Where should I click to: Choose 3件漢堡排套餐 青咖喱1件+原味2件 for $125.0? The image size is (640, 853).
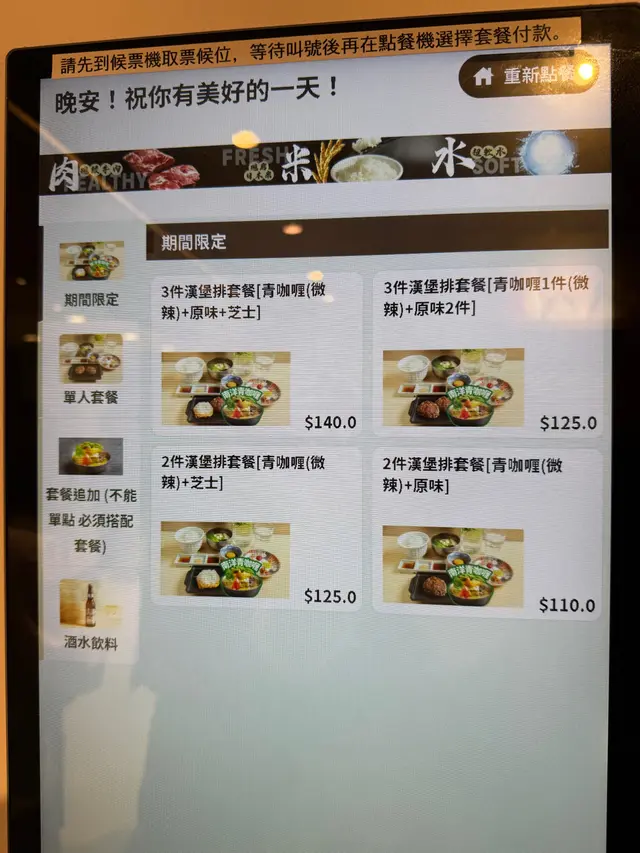[x=488, y=353]
